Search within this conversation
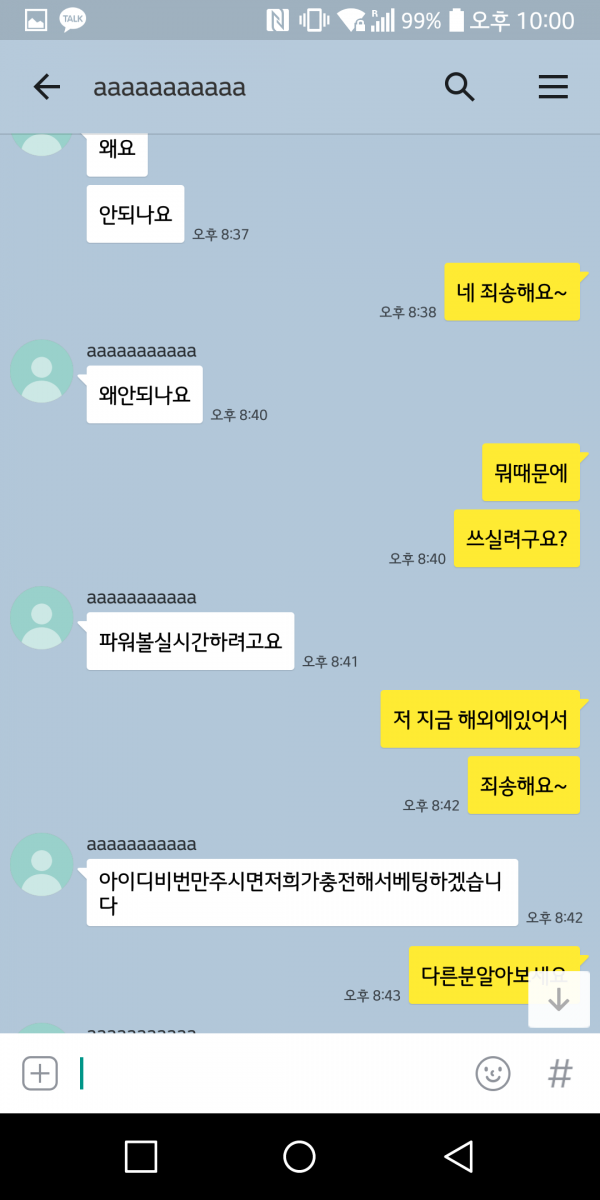The height and width of the screenshot is (1200, 600). click(459, 87)
